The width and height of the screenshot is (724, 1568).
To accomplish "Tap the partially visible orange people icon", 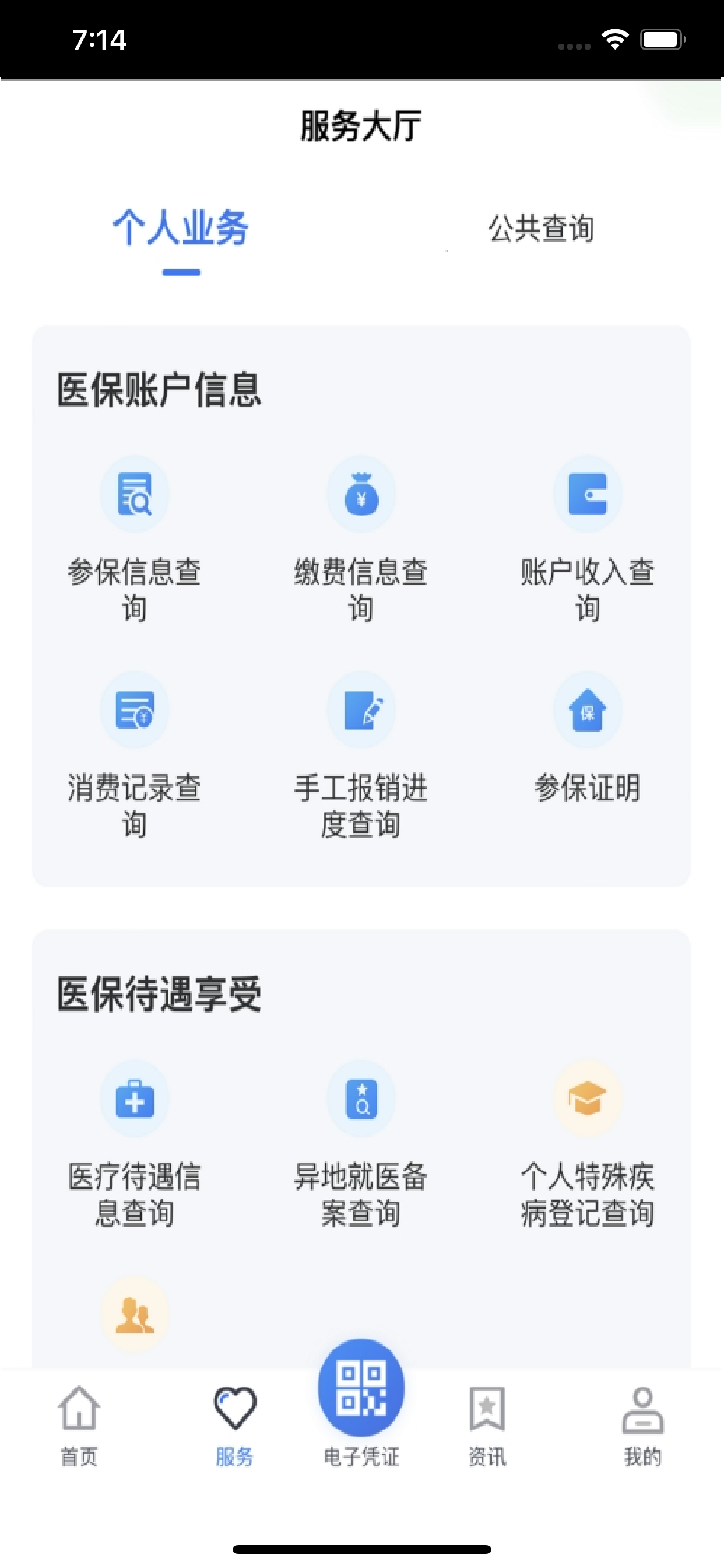I will 135,1314.
